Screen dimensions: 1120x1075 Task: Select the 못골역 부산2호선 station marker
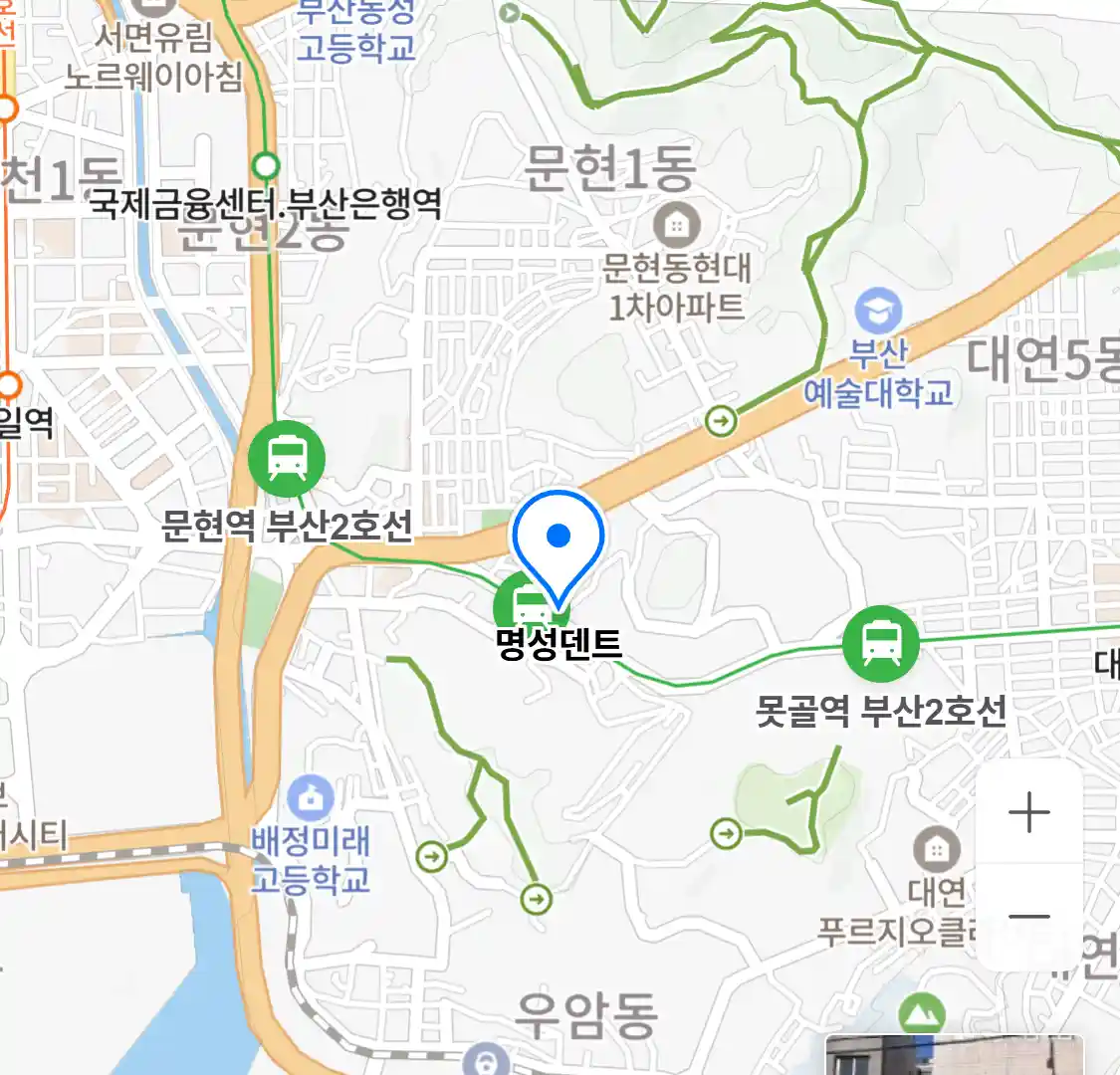[880, 642]
